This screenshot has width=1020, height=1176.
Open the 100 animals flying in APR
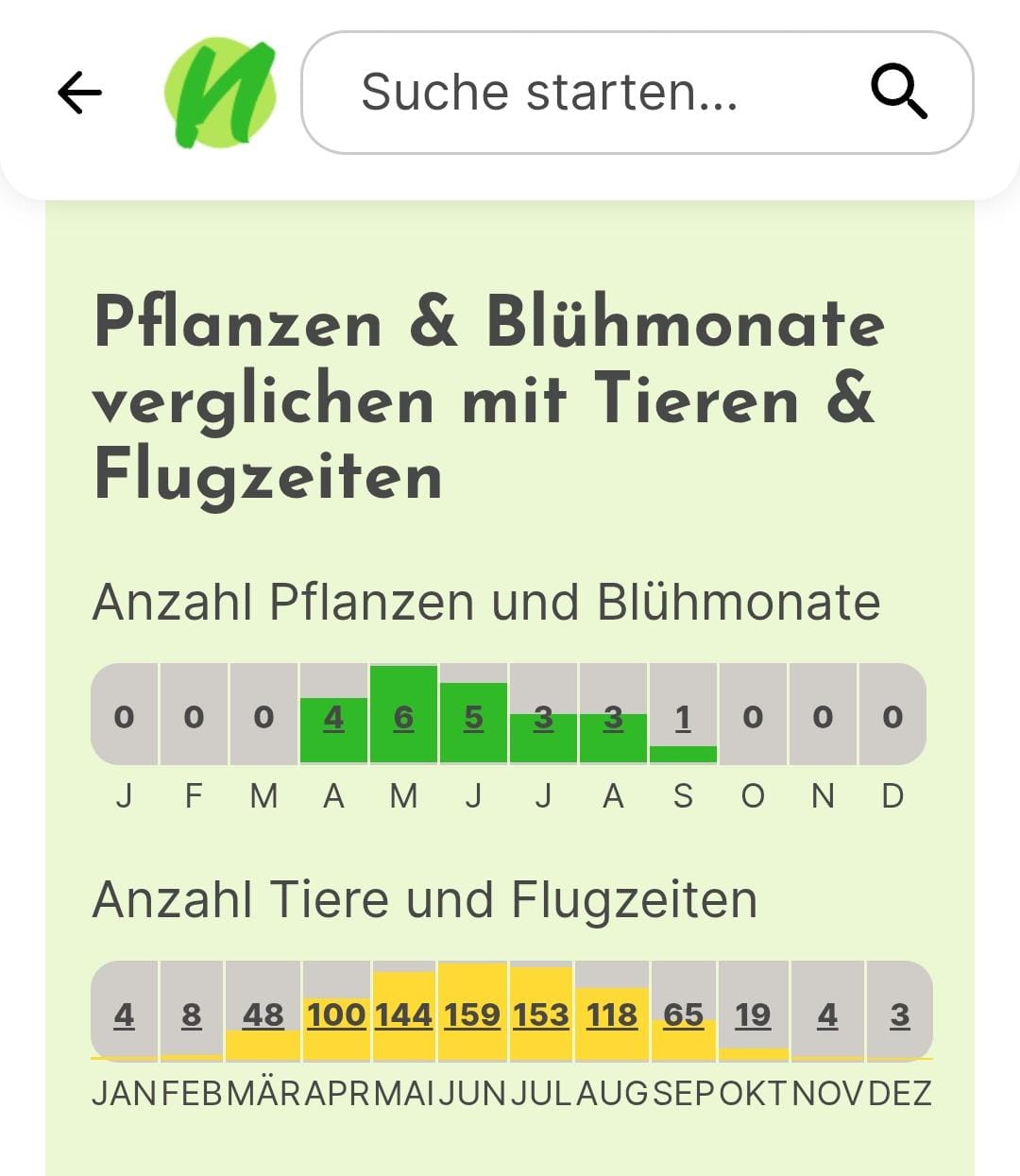tap(335, 1015)
